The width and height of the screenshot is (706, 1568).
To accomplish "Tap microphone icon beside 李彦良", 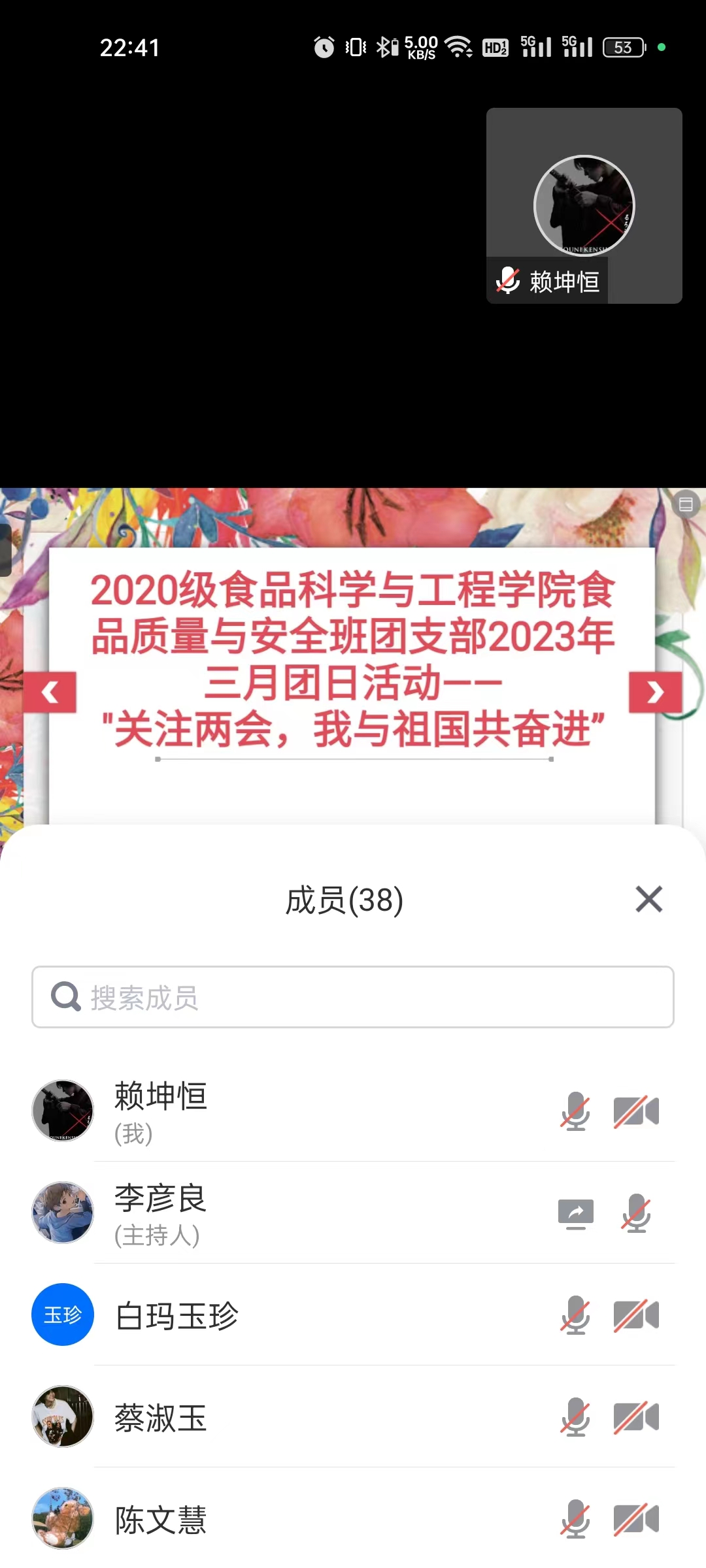I will click(636, 1213).
